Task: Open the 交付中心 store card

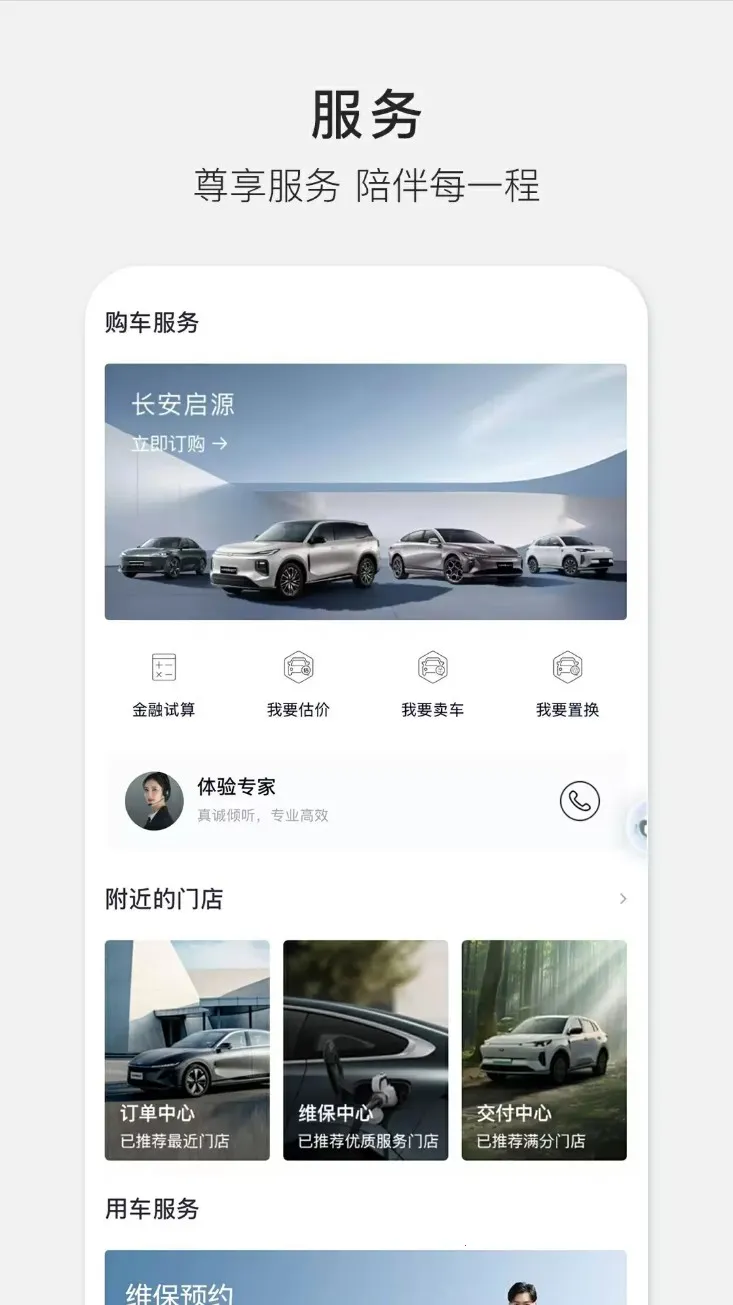Action: click(x=544, y=1050)
